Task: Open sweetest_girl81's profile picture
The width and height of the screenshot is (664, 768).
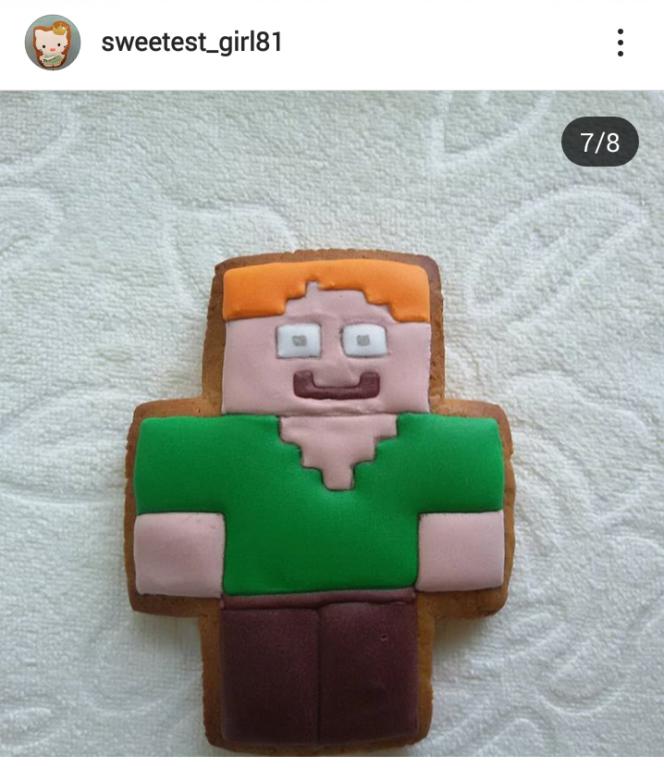Action: pyautogui.click(x=52, y=43)
